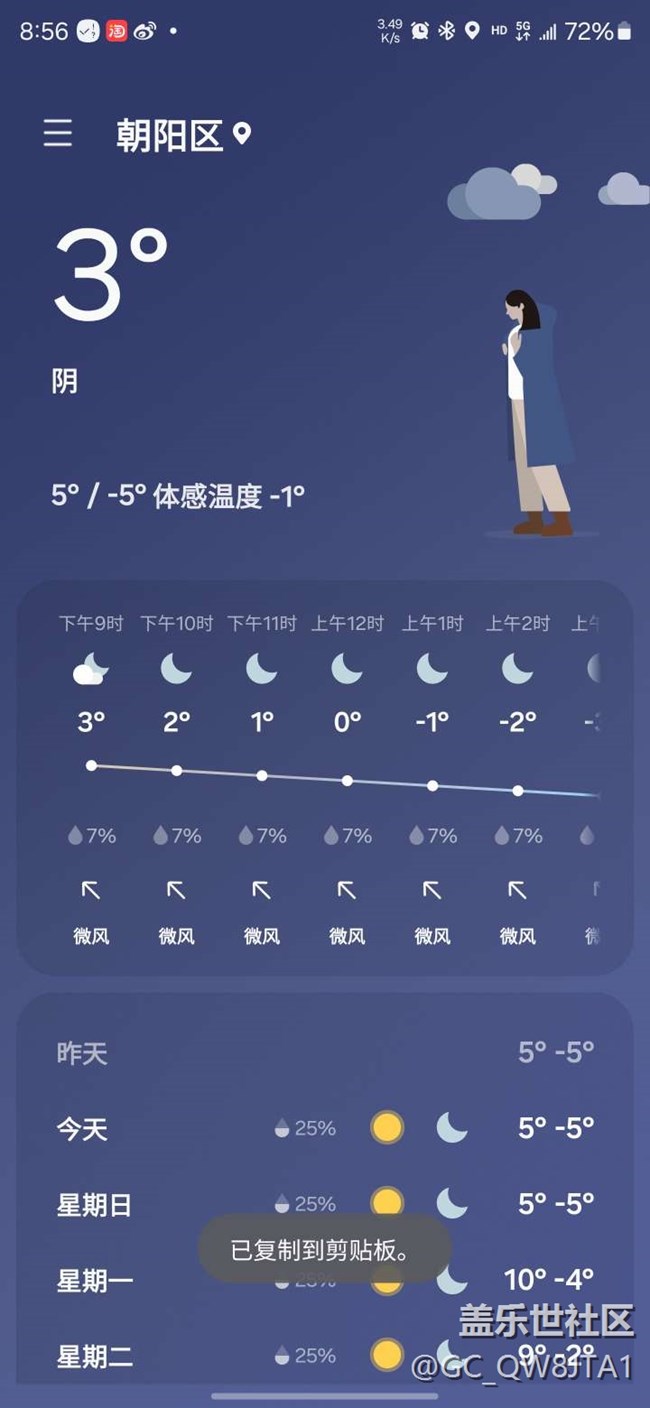Select the 星期二 forecast row
Viewport: 650px width, 1408px height.
[x=325, y=1356]
